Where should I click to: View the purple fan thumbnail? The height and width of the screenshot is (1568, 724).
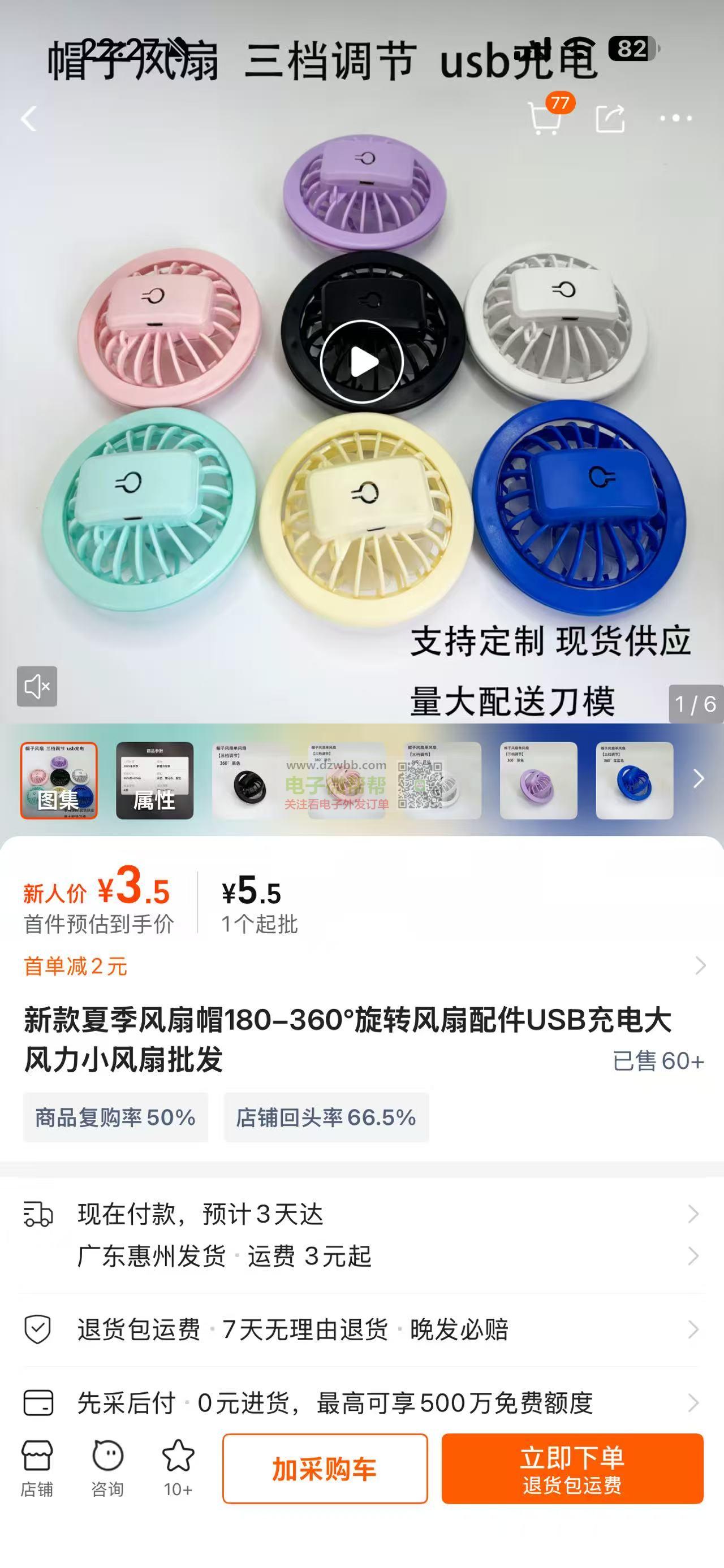(538, 781)
